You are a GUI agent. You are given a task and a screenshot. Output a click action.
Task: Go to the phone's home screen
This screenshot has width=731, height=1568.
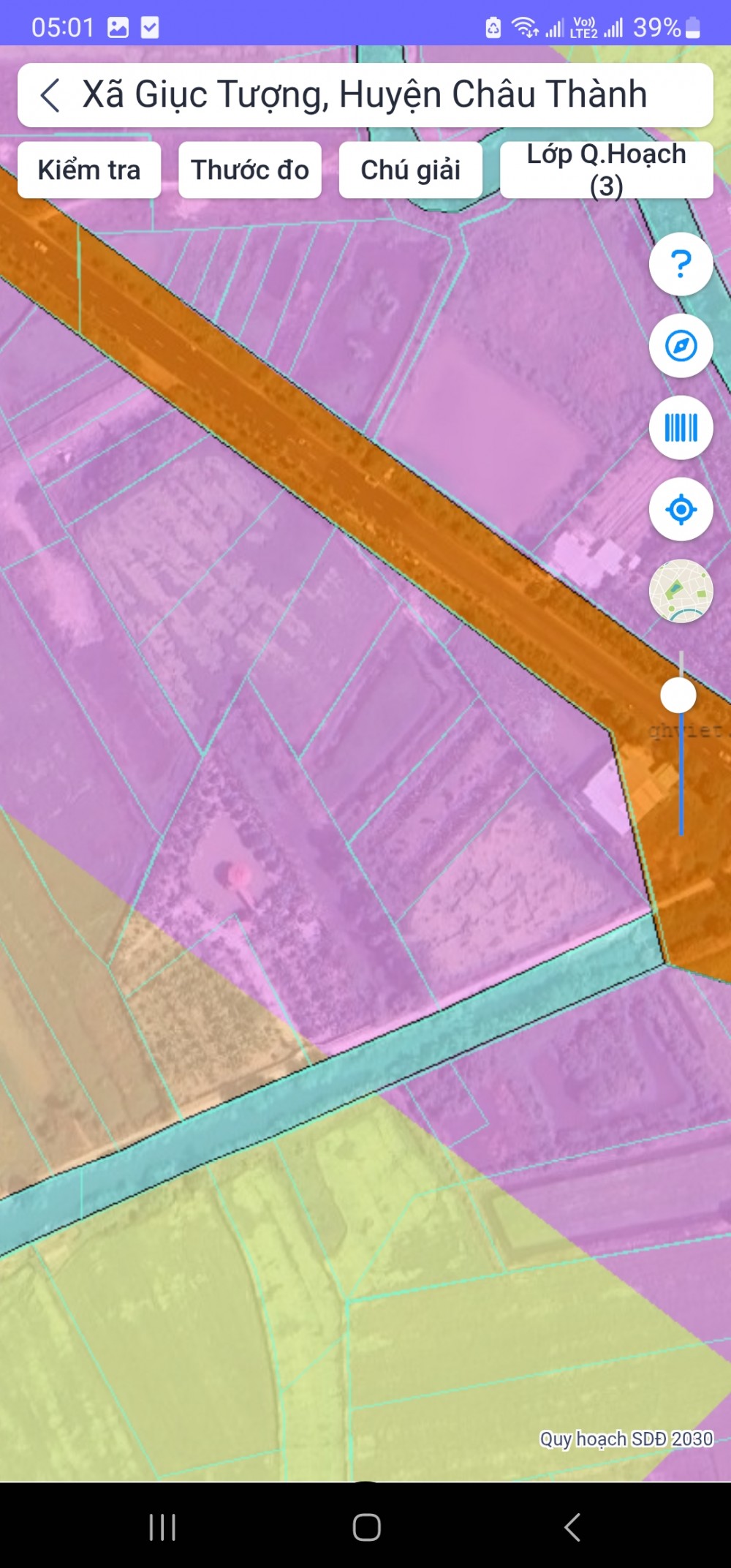click(366, 1527)
